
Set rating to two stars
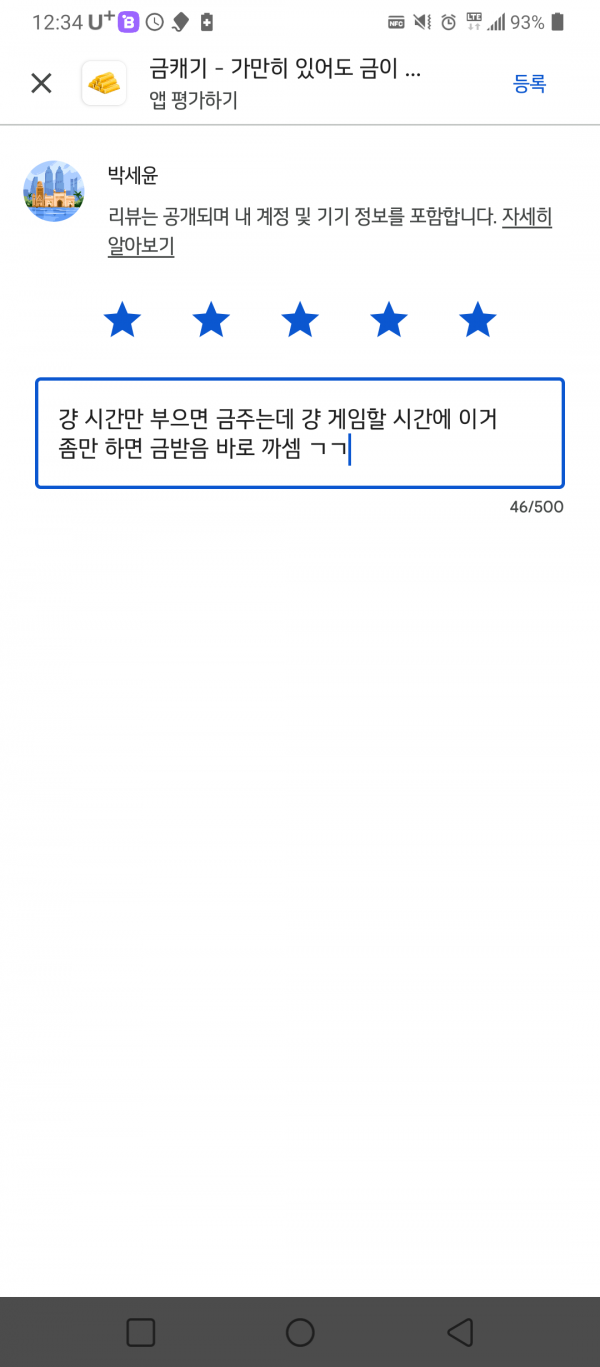point(211,320)
